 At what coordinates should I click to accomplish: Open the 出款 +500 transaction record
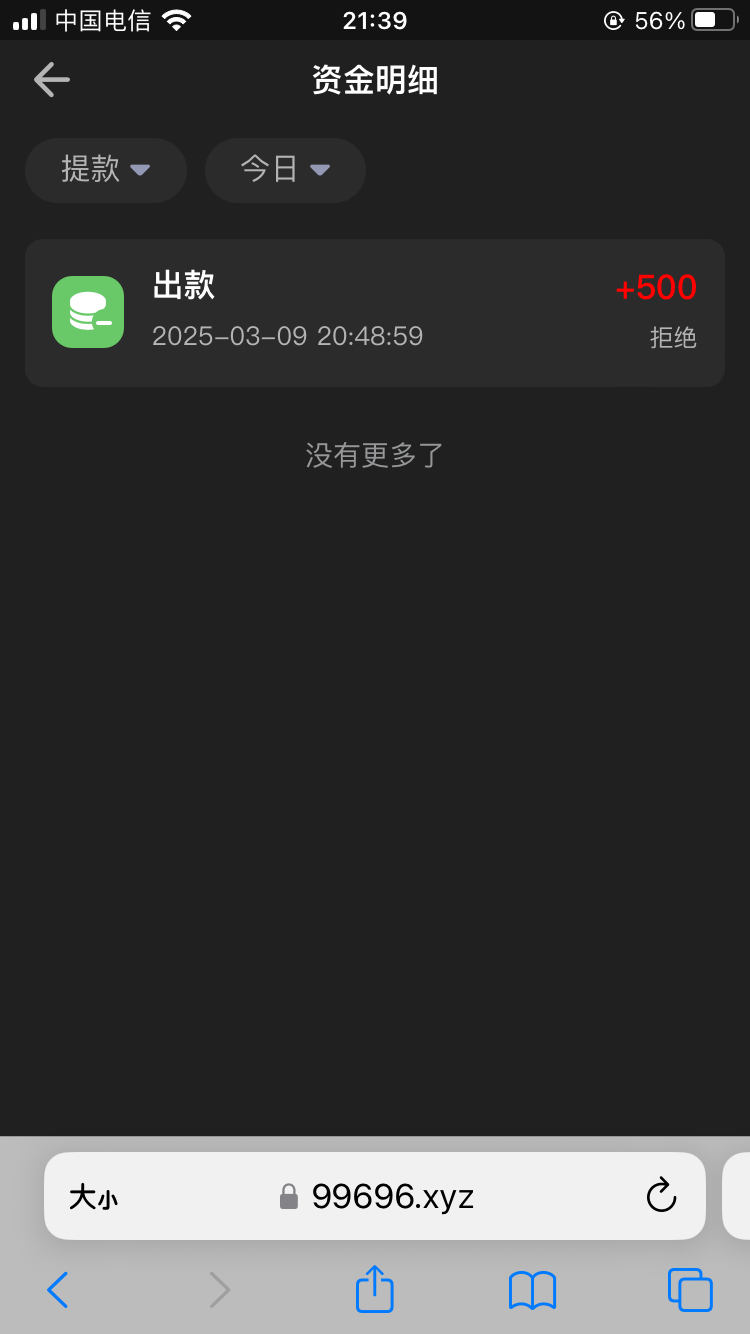(375, 312)
